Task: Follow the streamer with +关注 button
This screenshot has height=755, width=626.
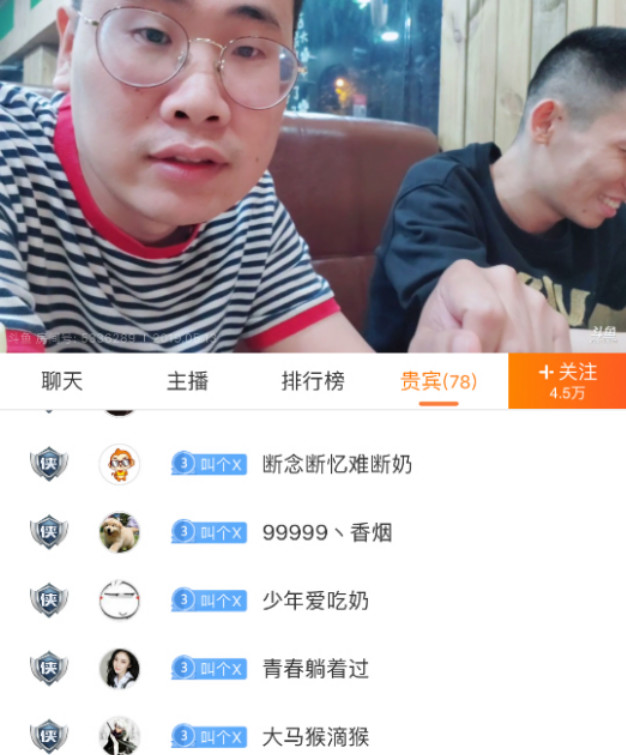Action: [x=567, y=381]
